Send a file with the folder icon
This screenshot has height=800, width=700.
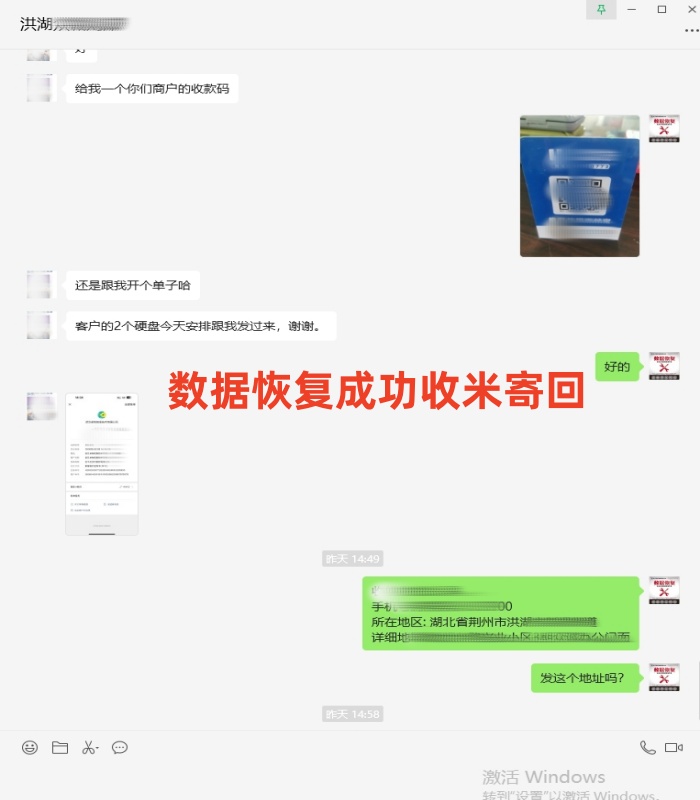(60, 747)
